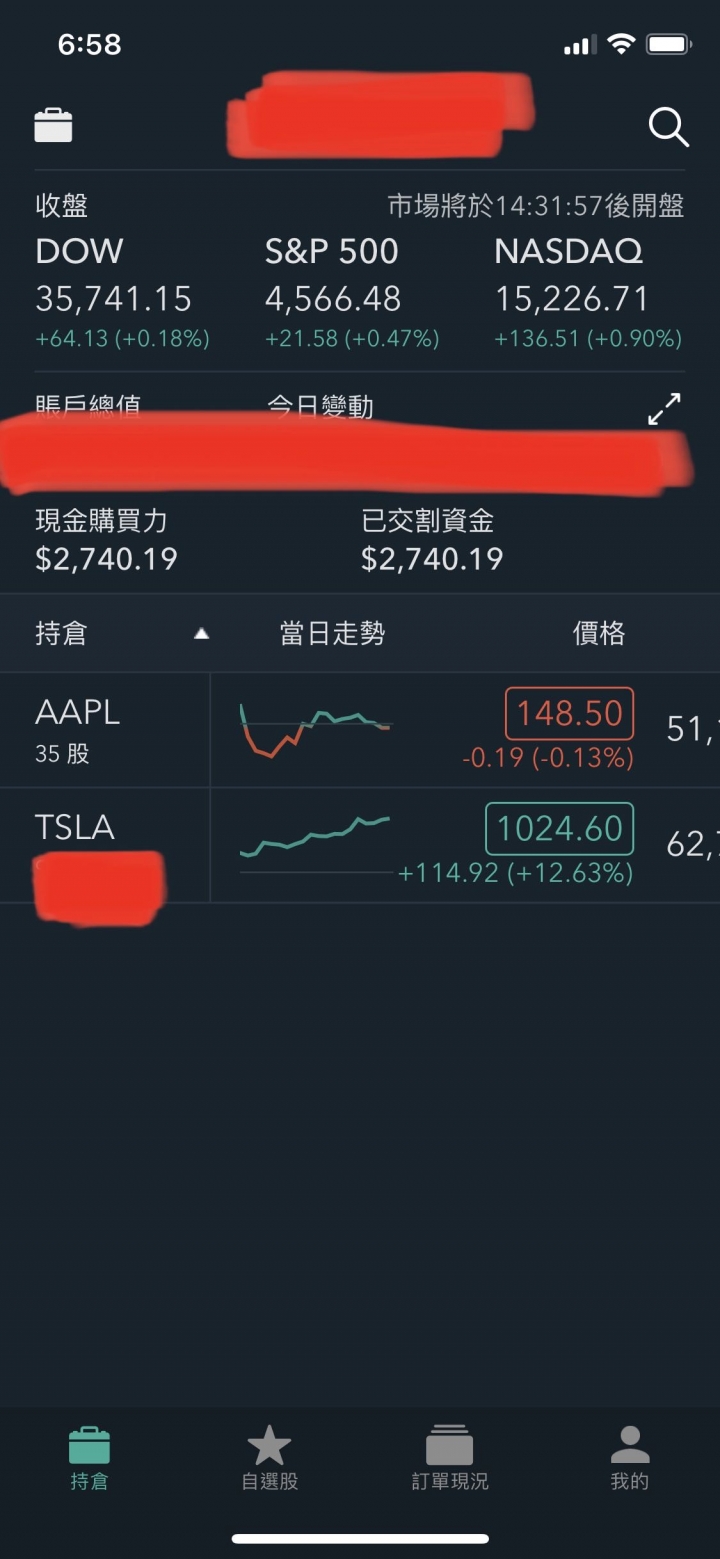This screenshot has height=1559, width=720.
Task: Select the 持倉 bottom tab
Action: pos(89,1459)
